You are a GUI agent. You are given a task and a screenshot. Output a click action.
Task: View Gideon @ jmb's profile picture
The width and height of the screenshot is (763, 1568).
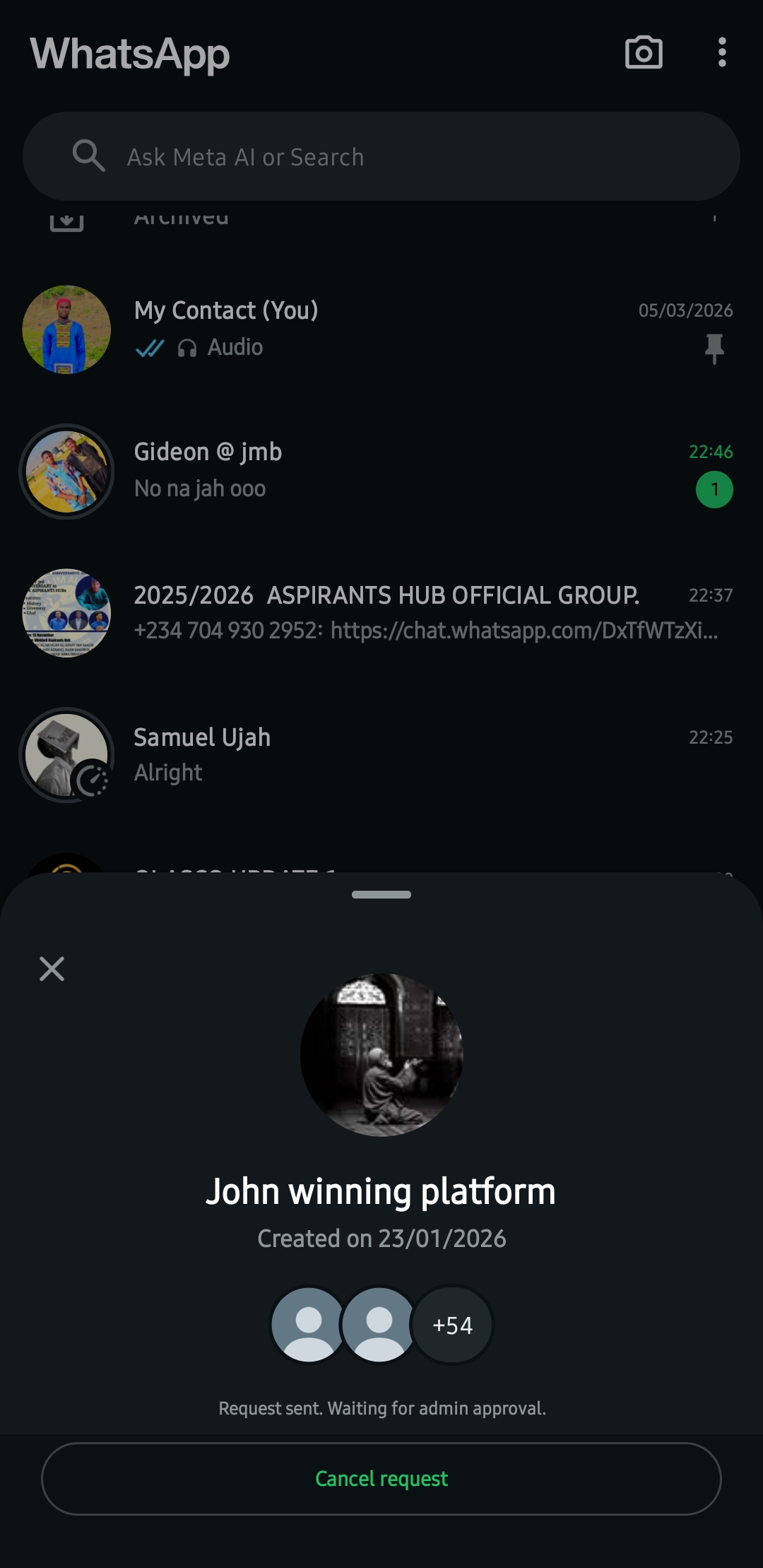pyautogui.click(x=66, y=471)
